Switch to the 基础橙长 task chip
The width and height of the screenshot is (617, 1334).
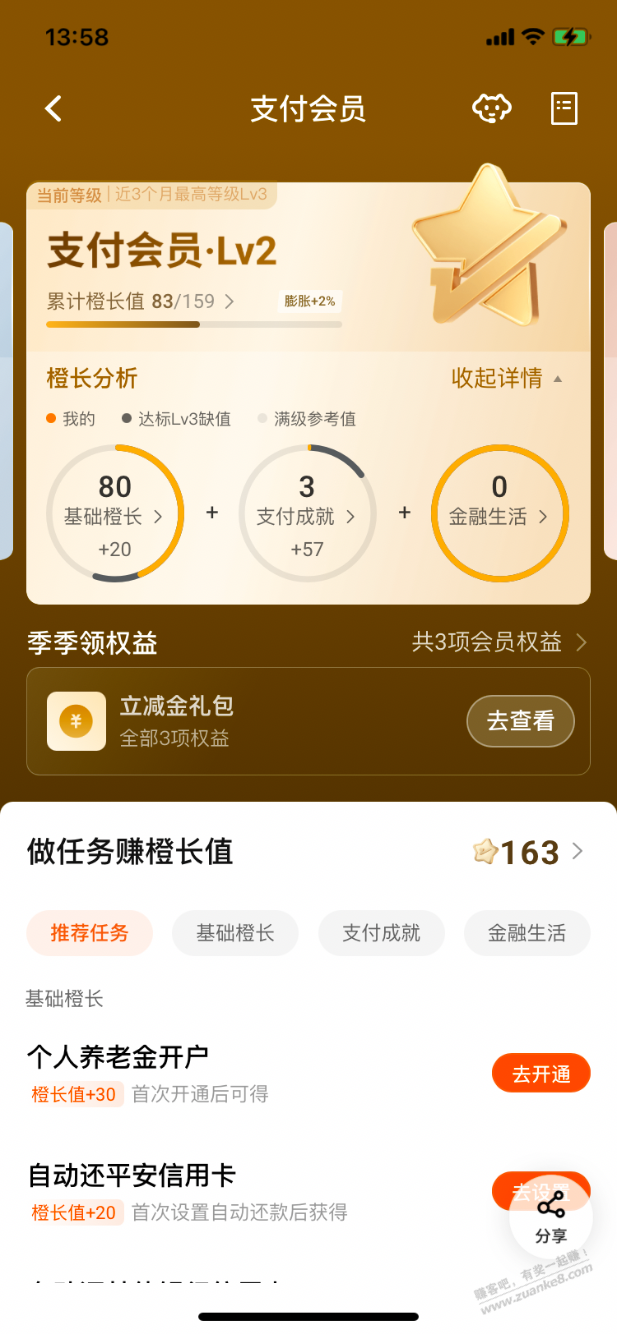[x=235, y=933]
